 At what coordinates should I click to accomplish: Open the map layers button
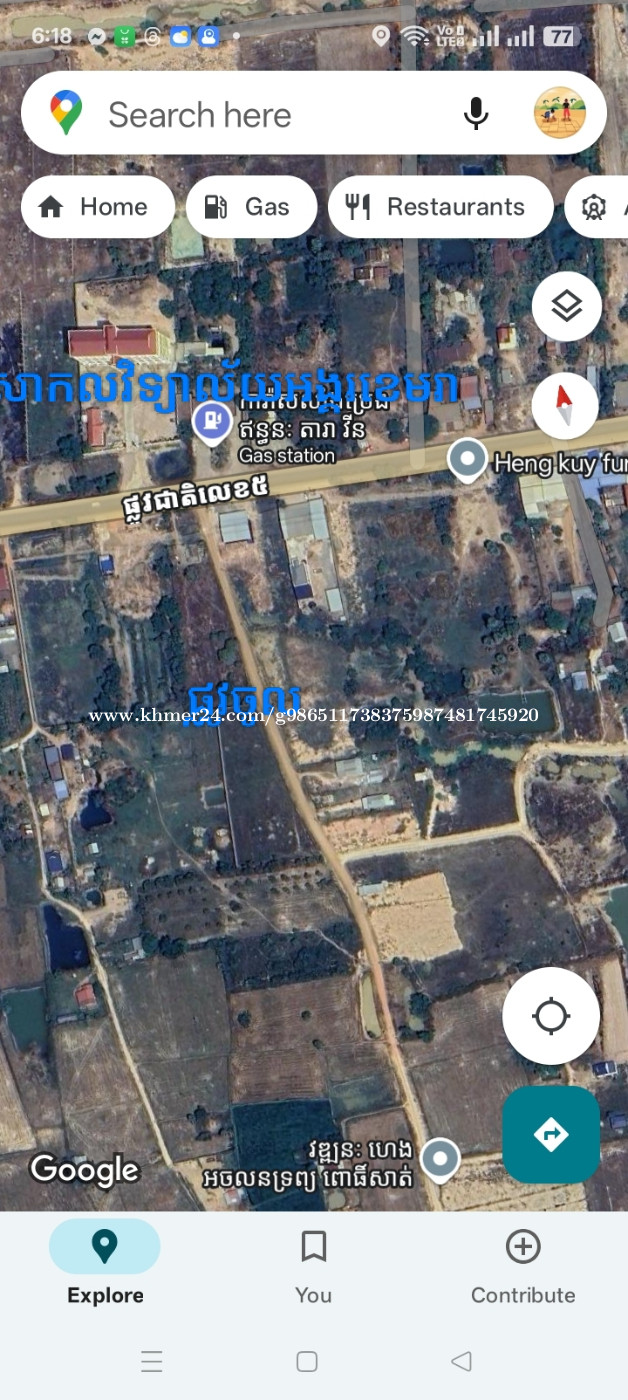[567, 307]
